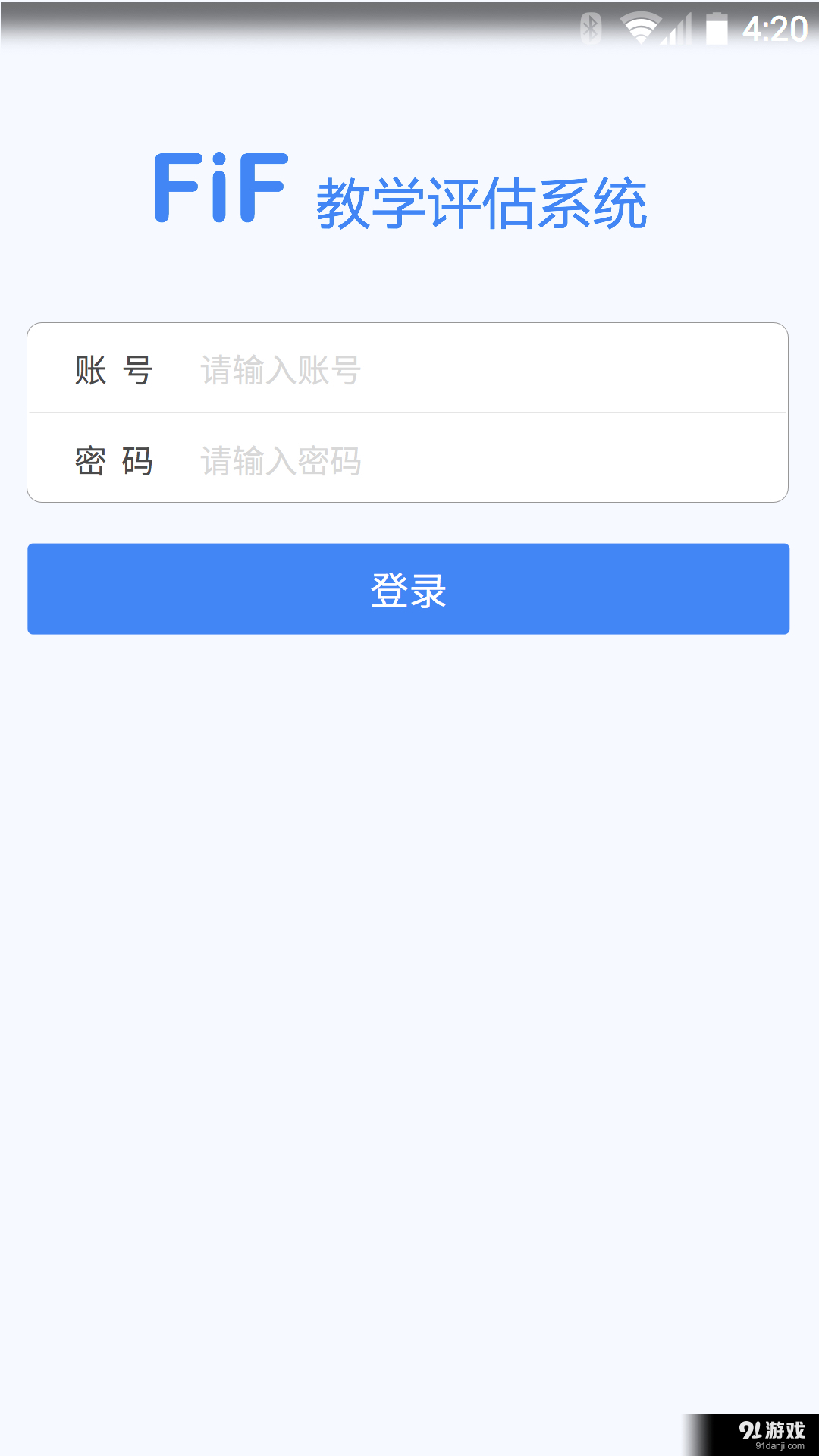Click the password placeholder text
This screenshot has height=1456, width=819.
pos(280,461)
